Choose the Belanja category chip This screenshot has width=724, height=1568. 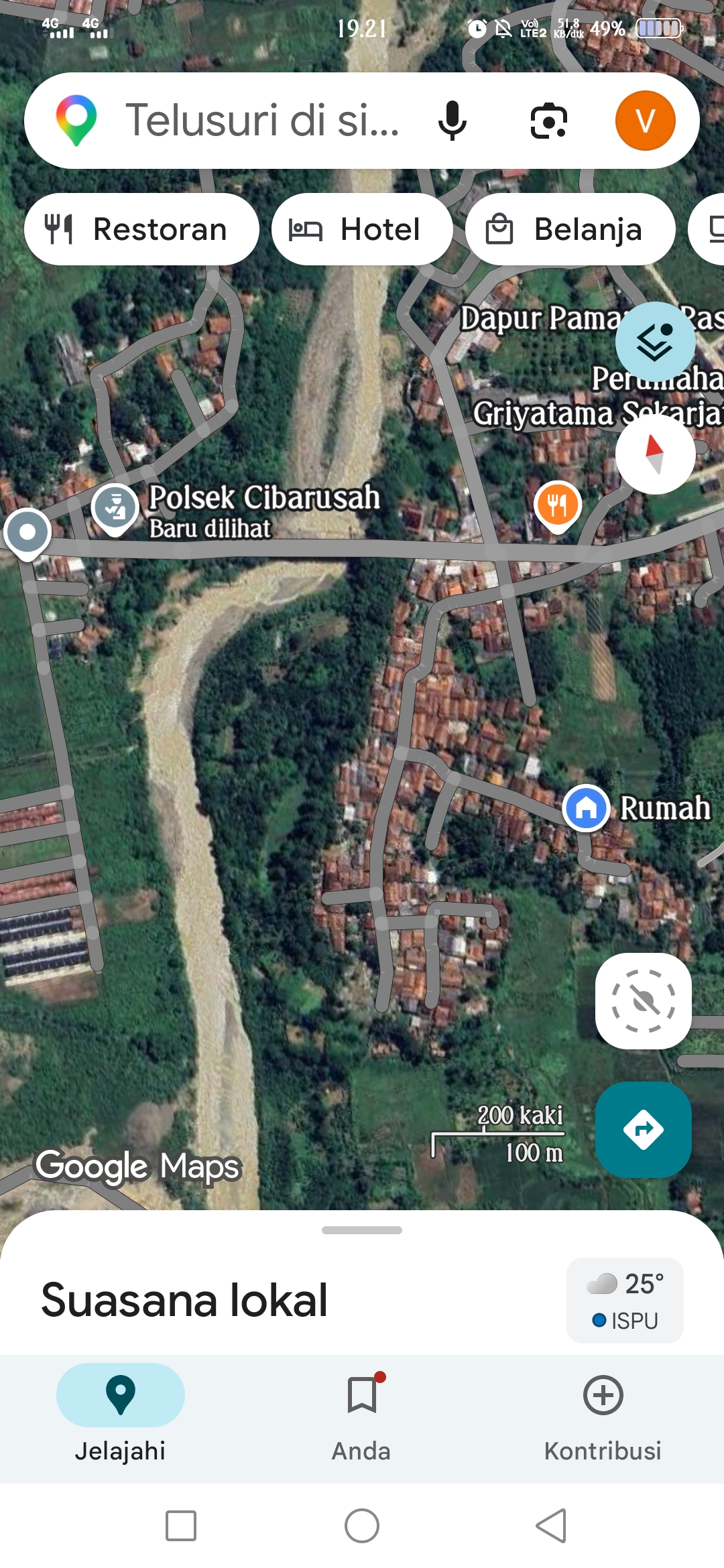coord(570,229)
